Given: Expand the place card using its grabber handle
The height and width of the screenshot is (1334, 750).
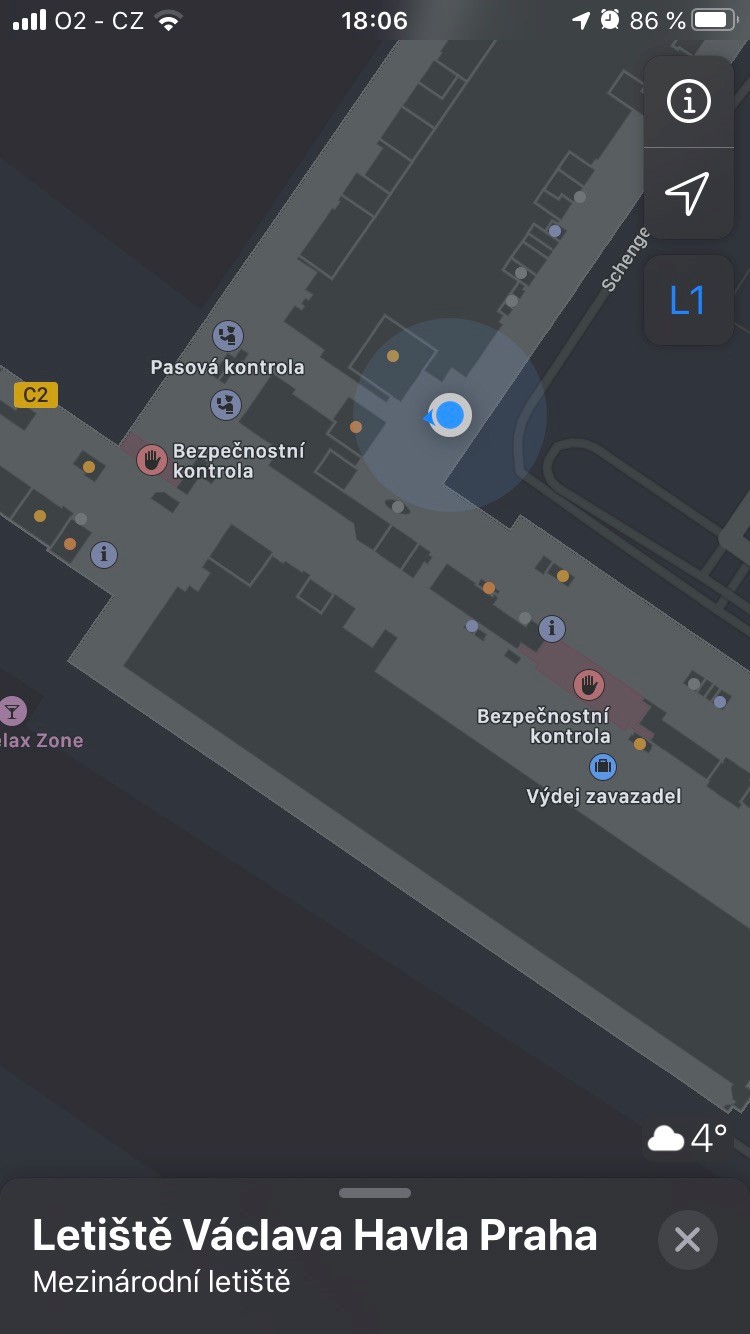Looking at the screenshot, I should pyautogui.click(x=375, y=1193).
